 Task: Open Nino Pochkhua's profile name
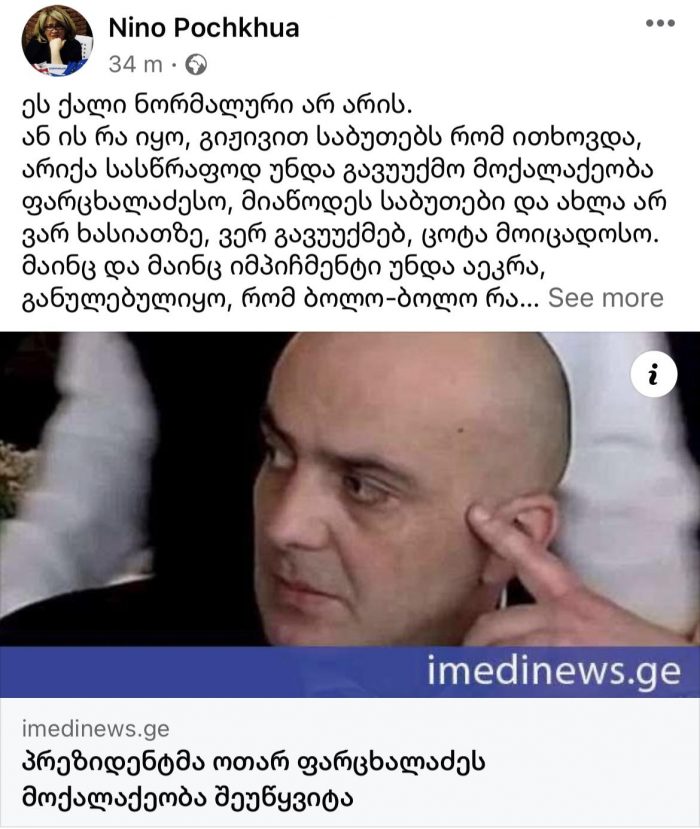click(x=203, y=27)
